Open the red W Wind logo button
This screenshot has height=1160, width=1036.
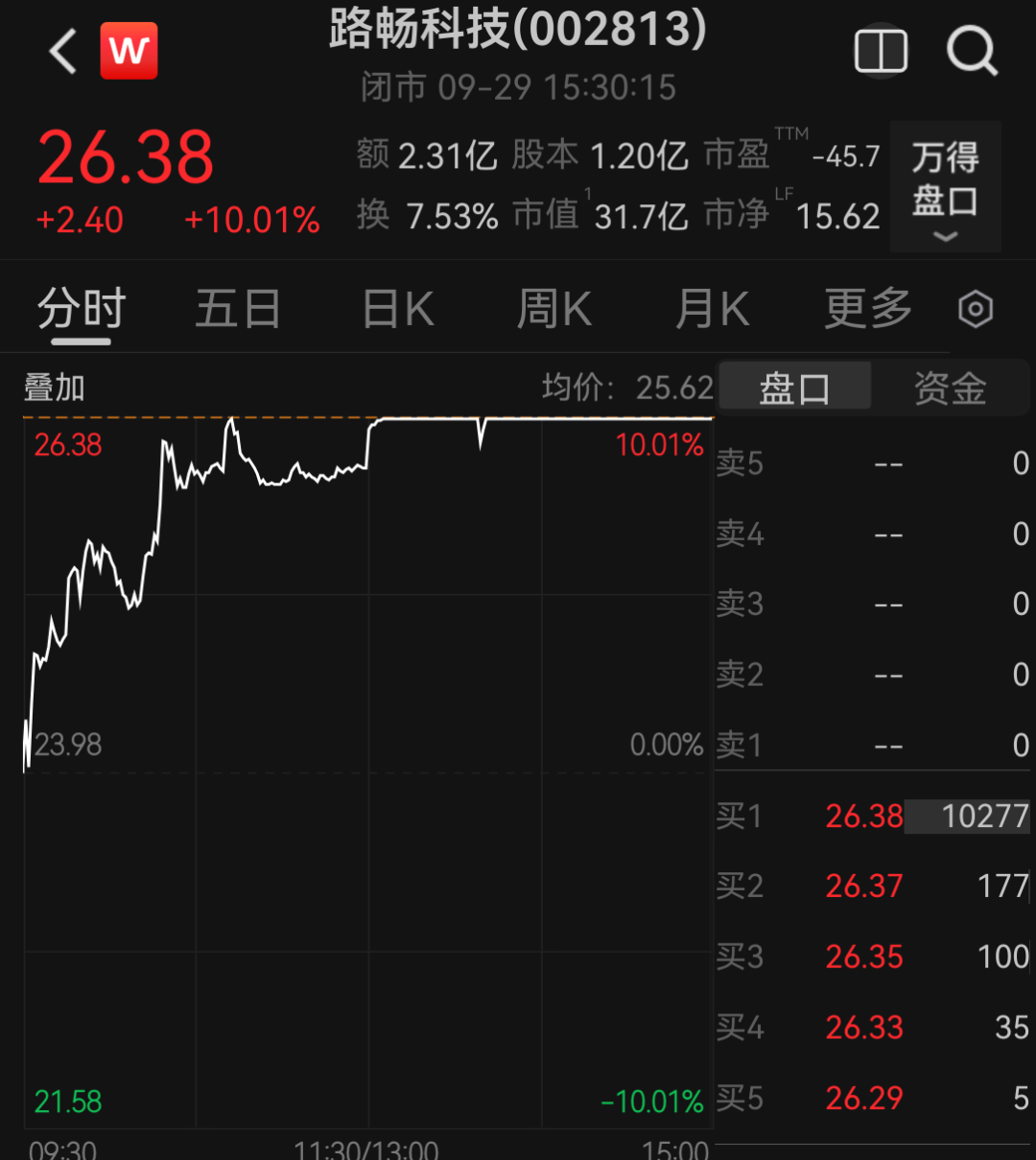click(129, 51)
